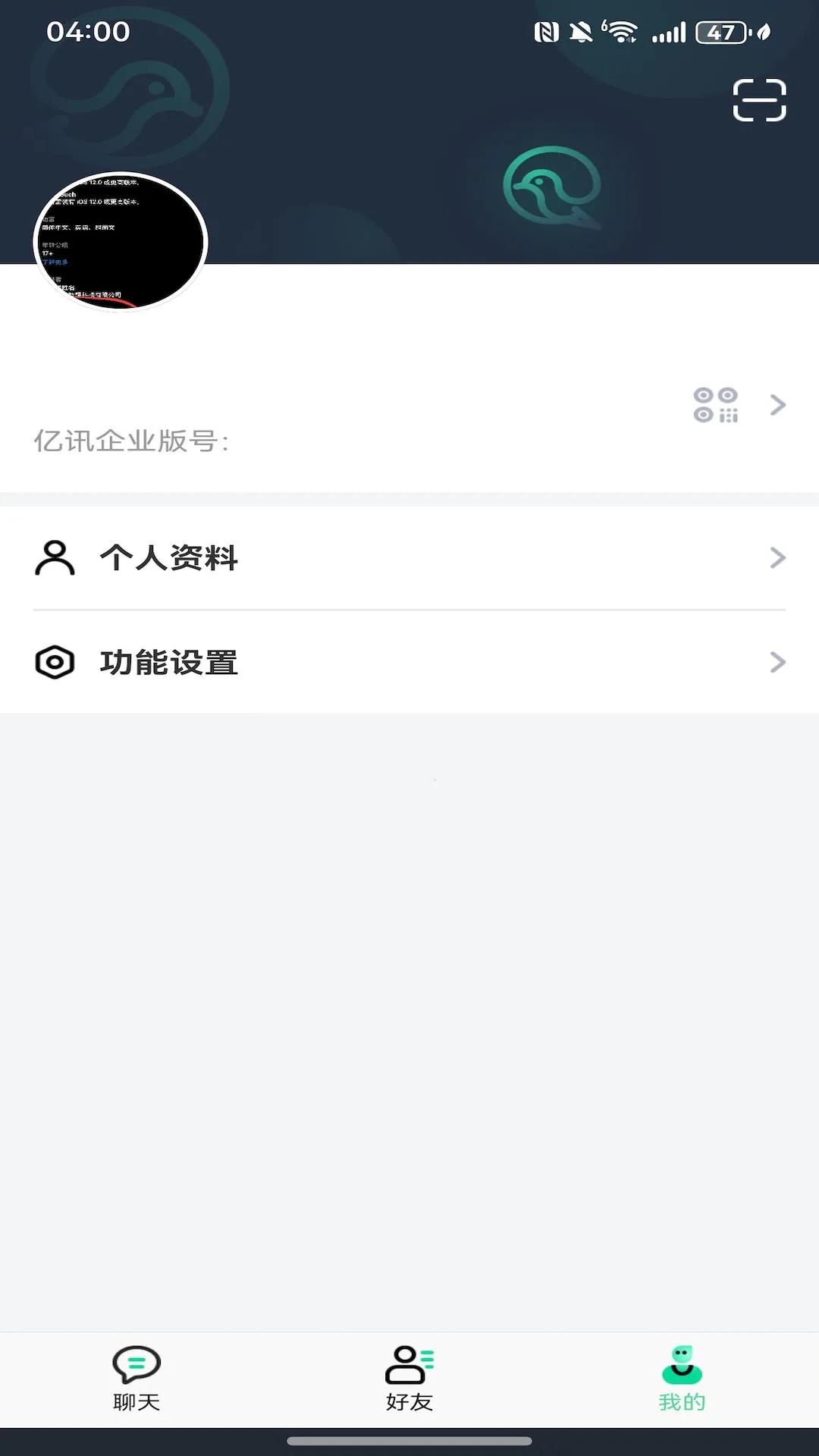Click the QR code icon beside version number
The height and width of the screenshot is (1456, 819).
[716, 405]
